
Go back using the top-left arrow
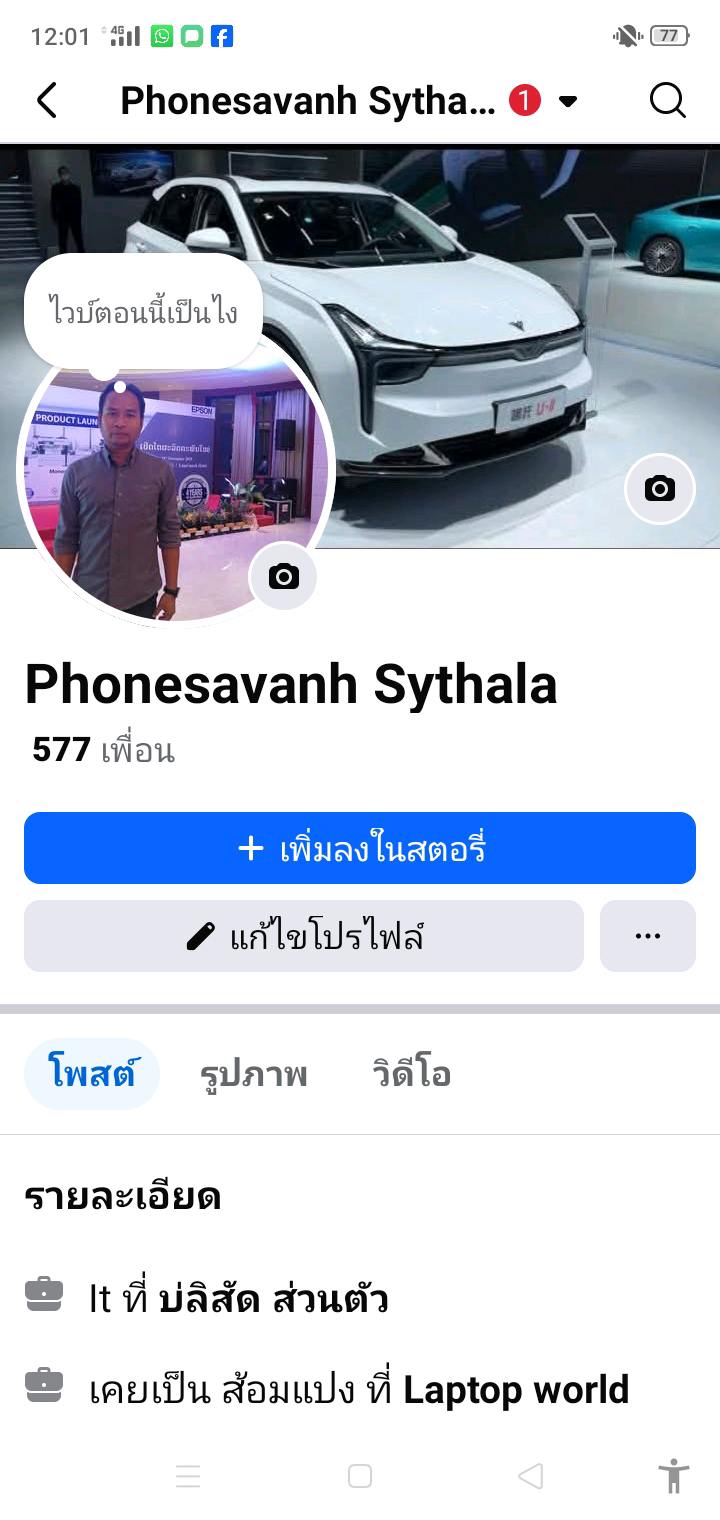pyautogui.click(x=47, y=100)
